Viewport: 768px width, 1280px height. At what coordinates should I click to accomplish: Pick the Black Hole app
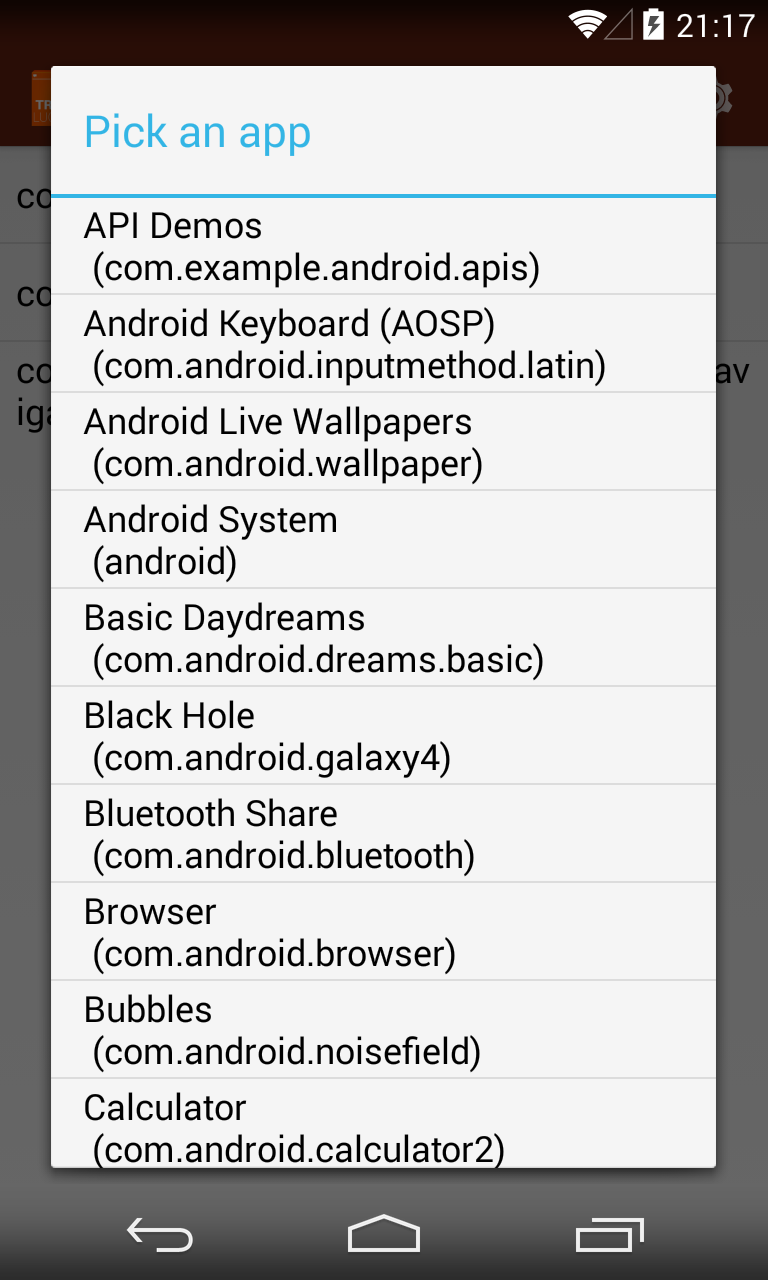tap(383, 736)
